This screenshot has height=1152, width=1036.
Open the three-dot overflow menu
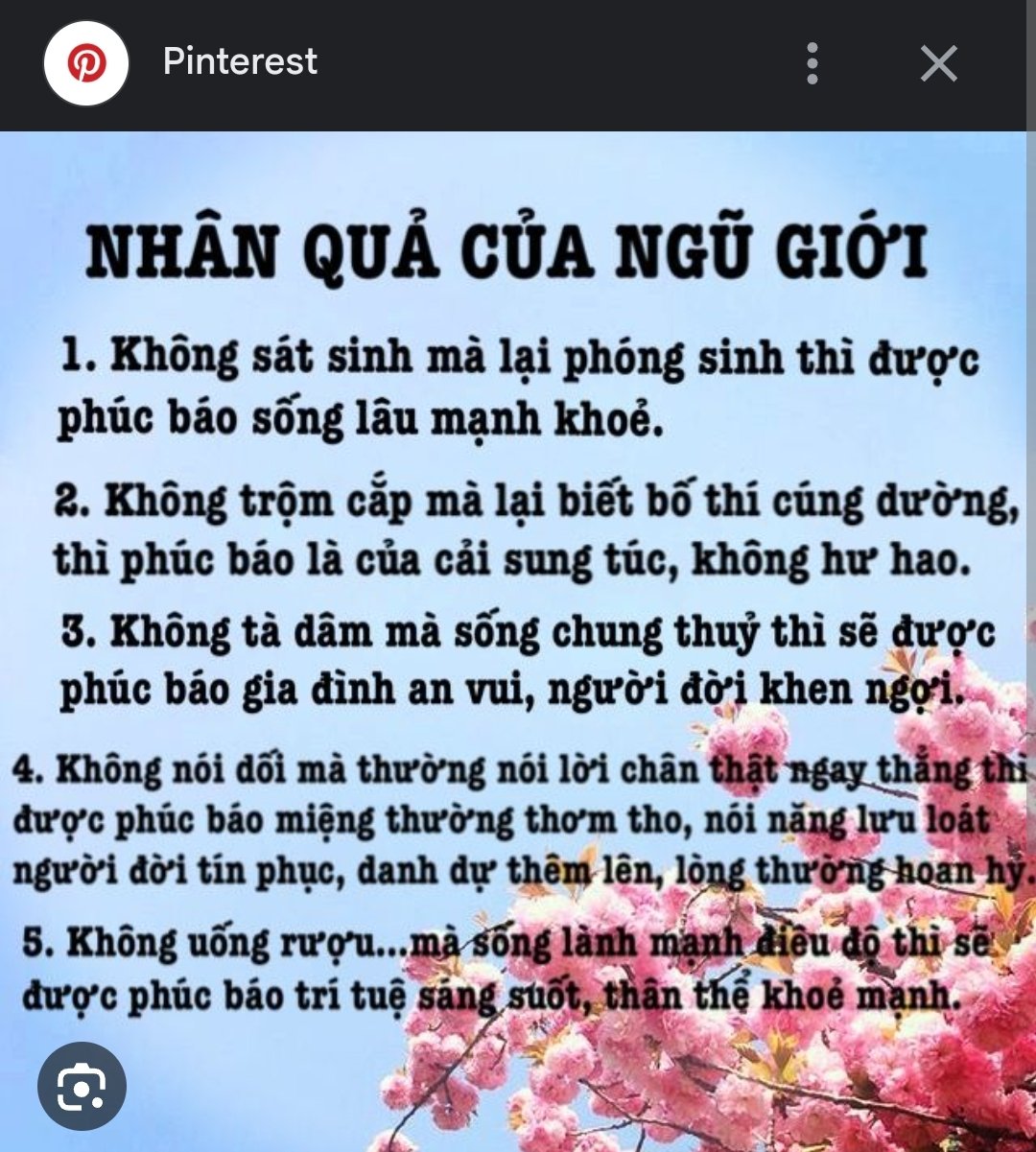pos(812,63)
